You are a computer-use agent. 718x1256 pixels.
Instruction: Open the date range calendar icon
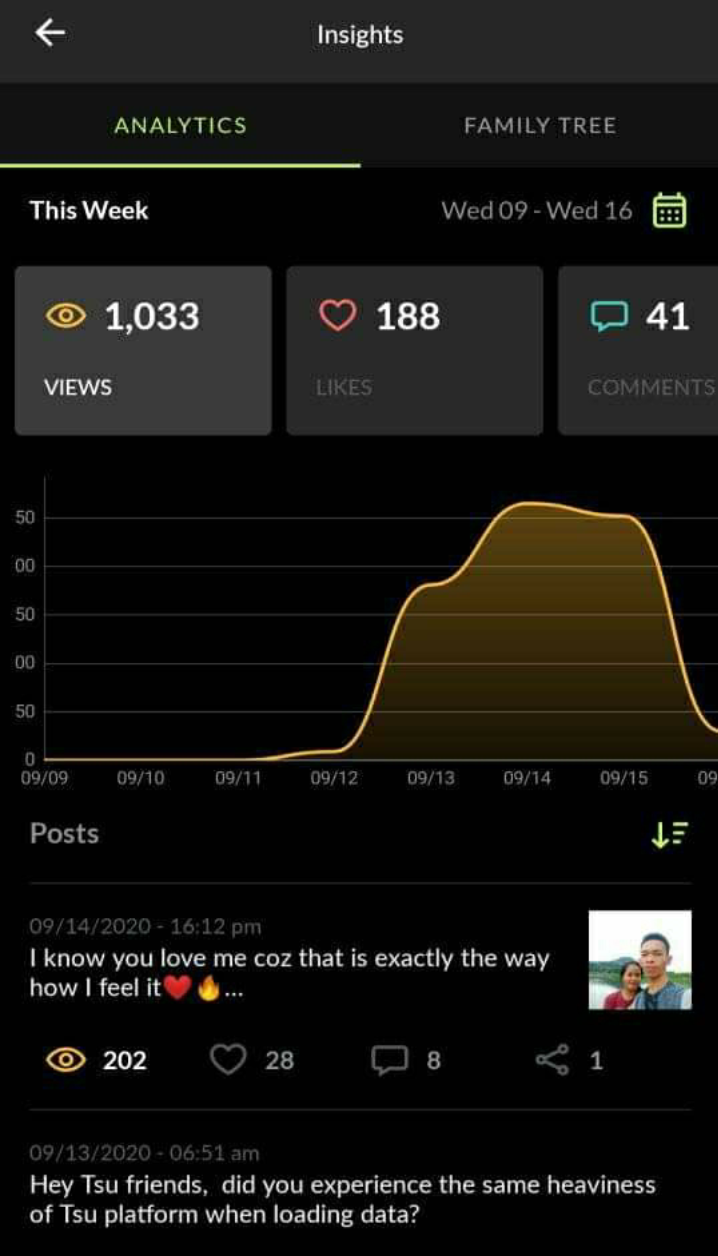669,211
